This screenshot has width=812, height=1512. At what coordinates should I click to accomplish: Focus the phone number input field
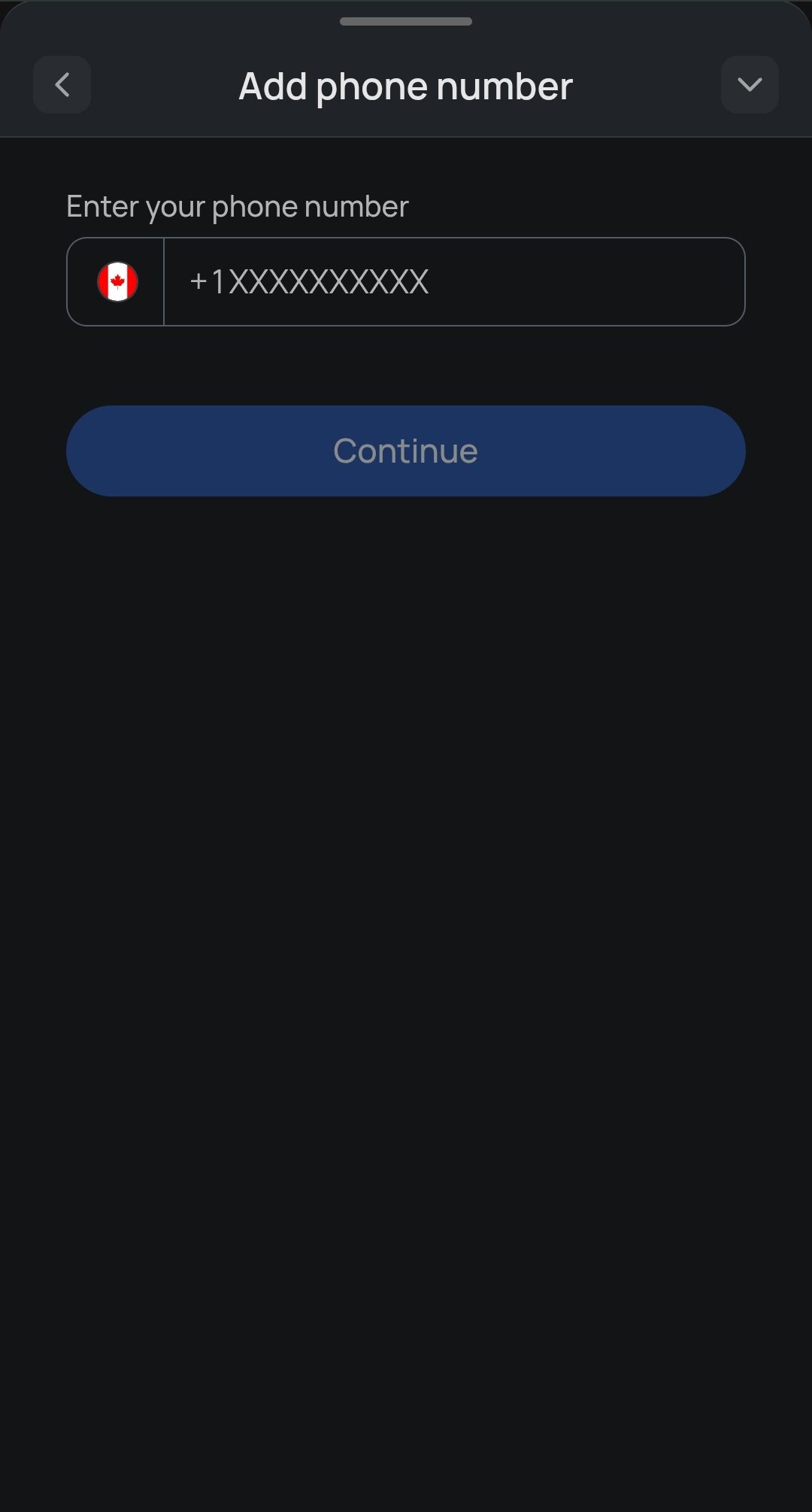pyautogui.click(x=454, y=282)
